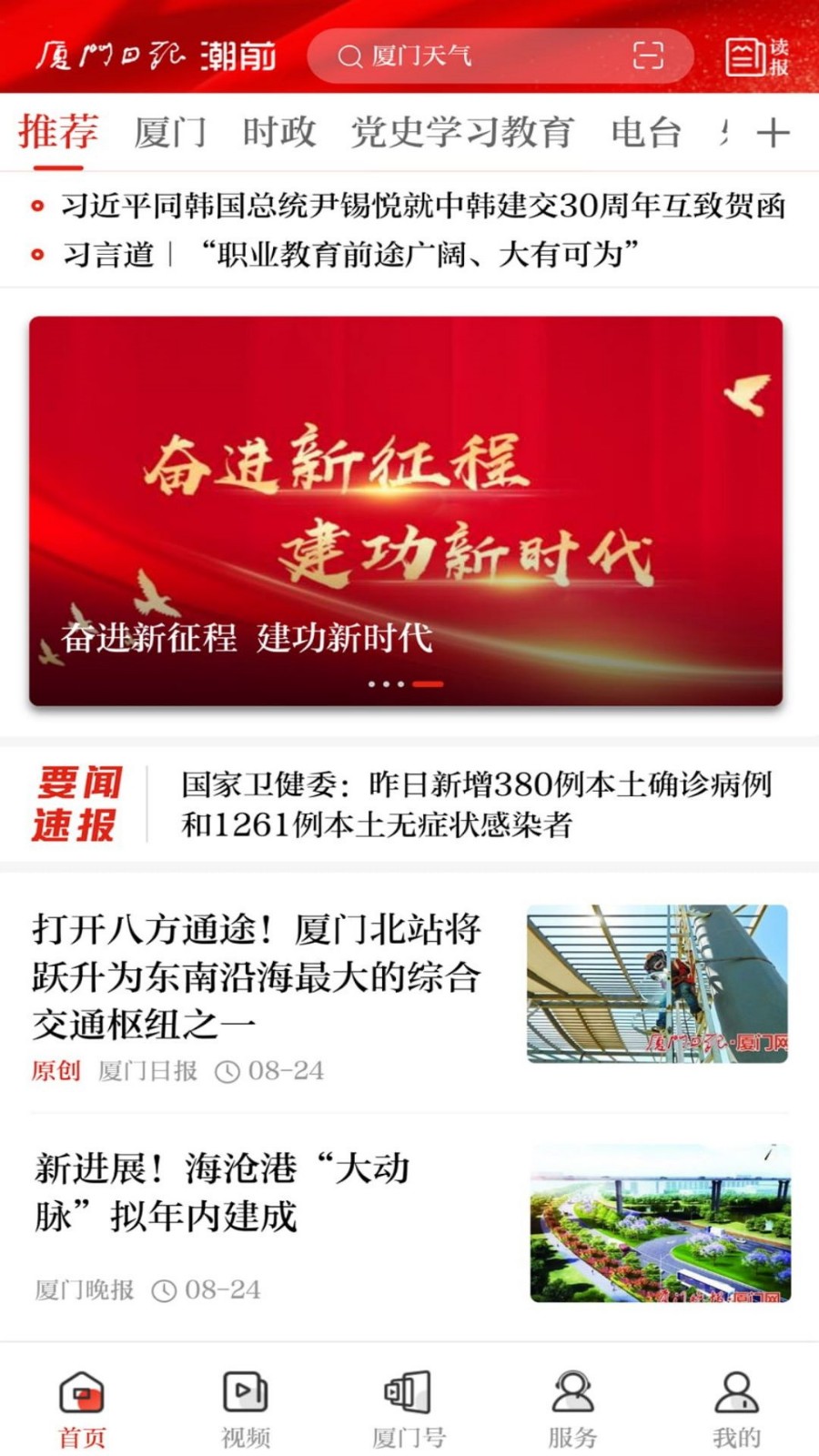Tap the search magnifier icon
Screen dimensions: 819x1456
[349, 58]
